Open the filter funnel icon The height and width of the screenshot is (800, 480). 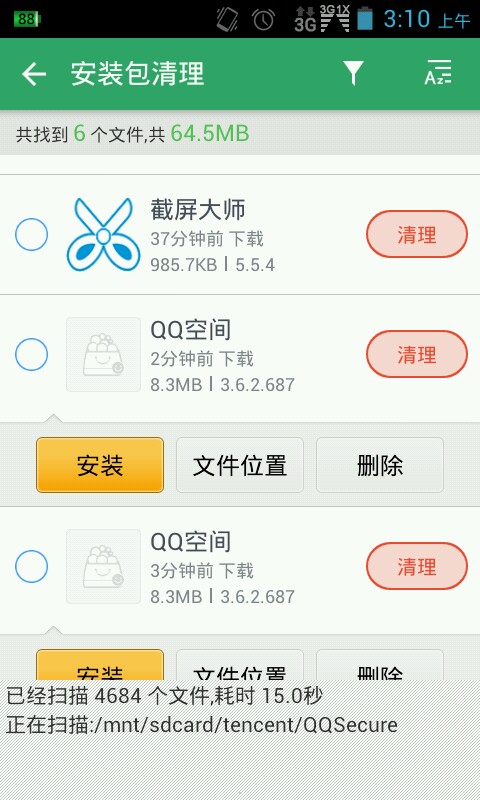coord(353,73)
